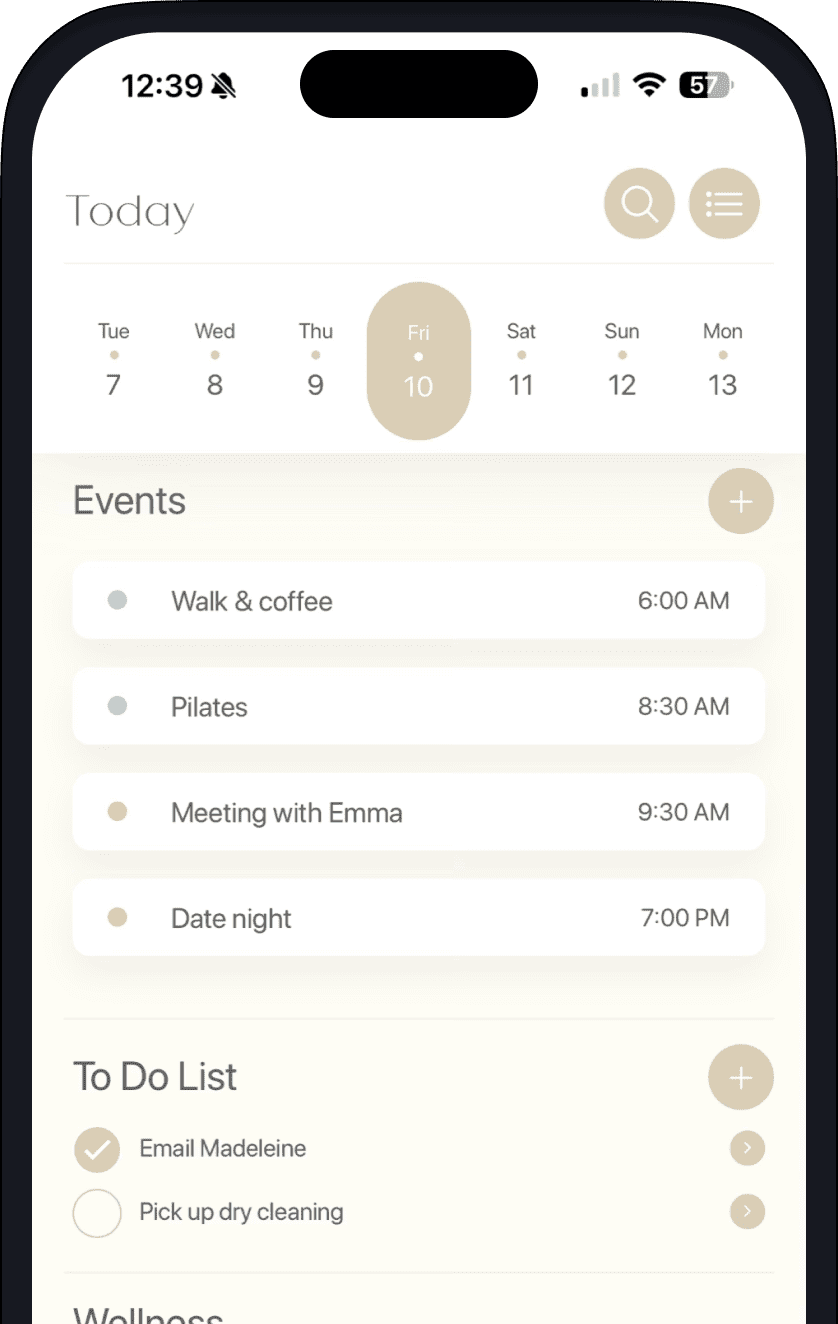Select Tuesday the 7th
Screen dimensions: 838x1324
point(114,360)
